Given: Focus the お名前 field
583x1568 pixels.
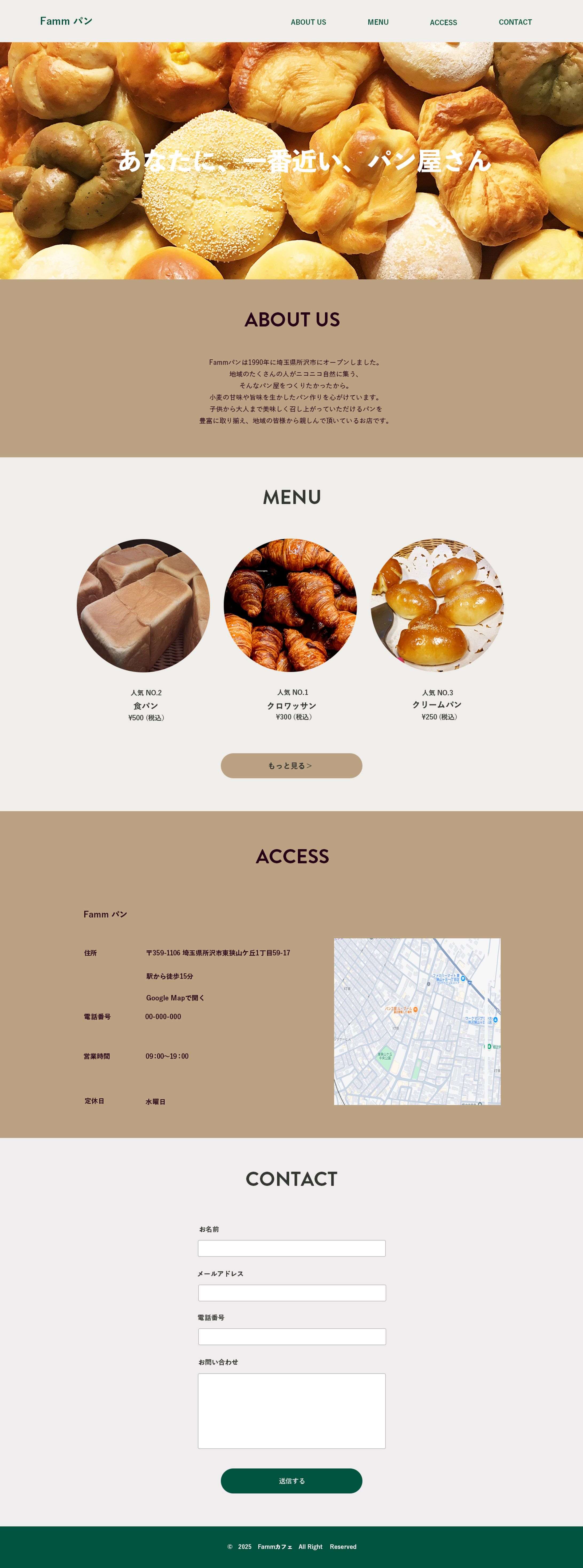Looking at the screenshot, I should pos(291,1248).
